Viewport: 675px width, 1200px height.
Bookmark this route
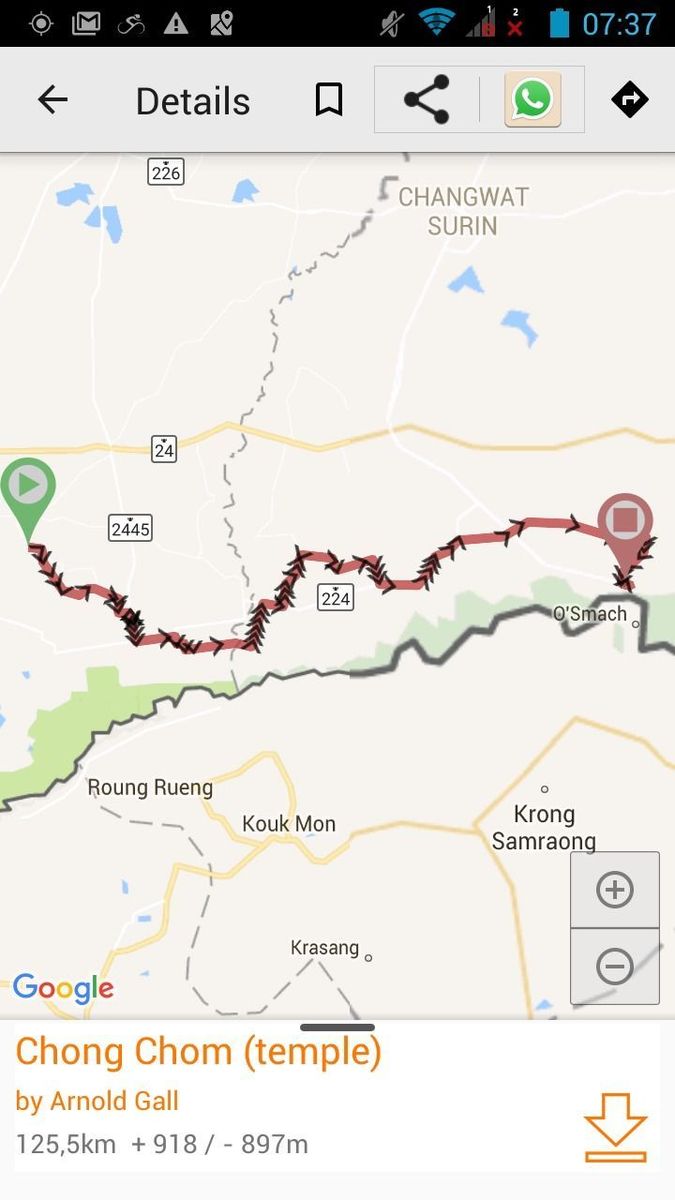click(329, 100)
